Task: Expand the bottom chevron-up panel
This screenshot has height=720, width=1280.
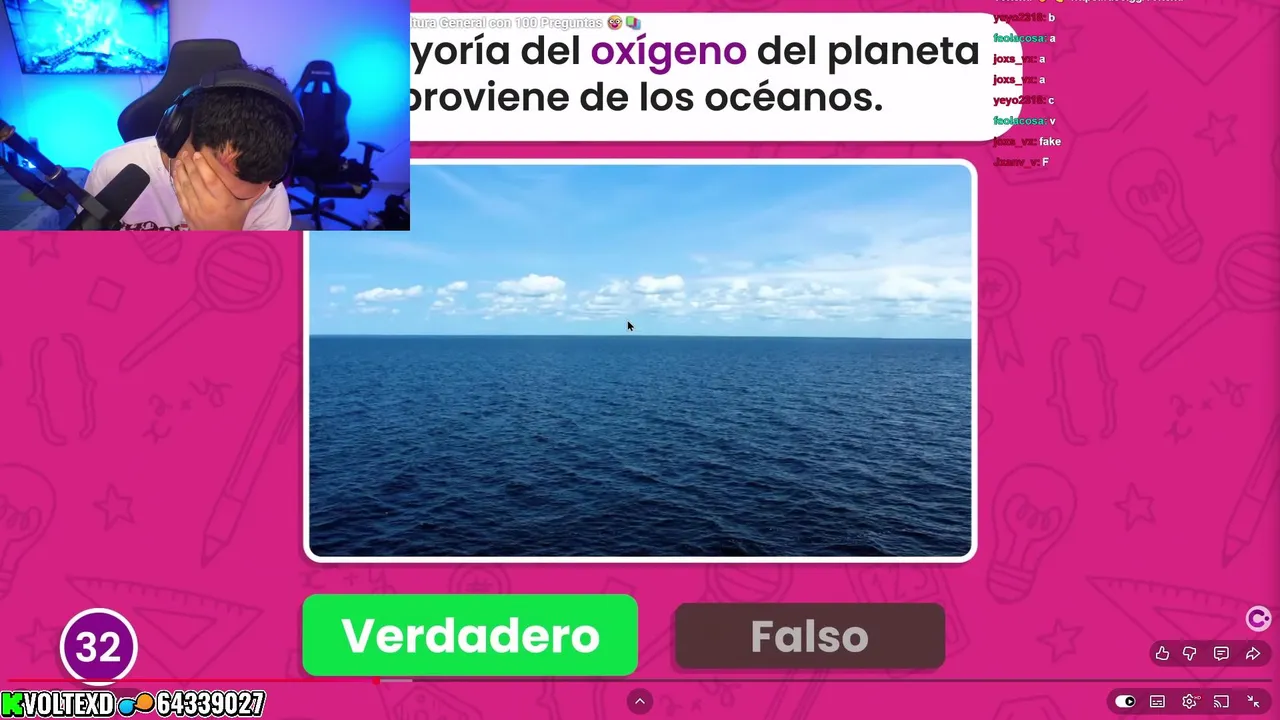Action: click(x=640, y=702)
